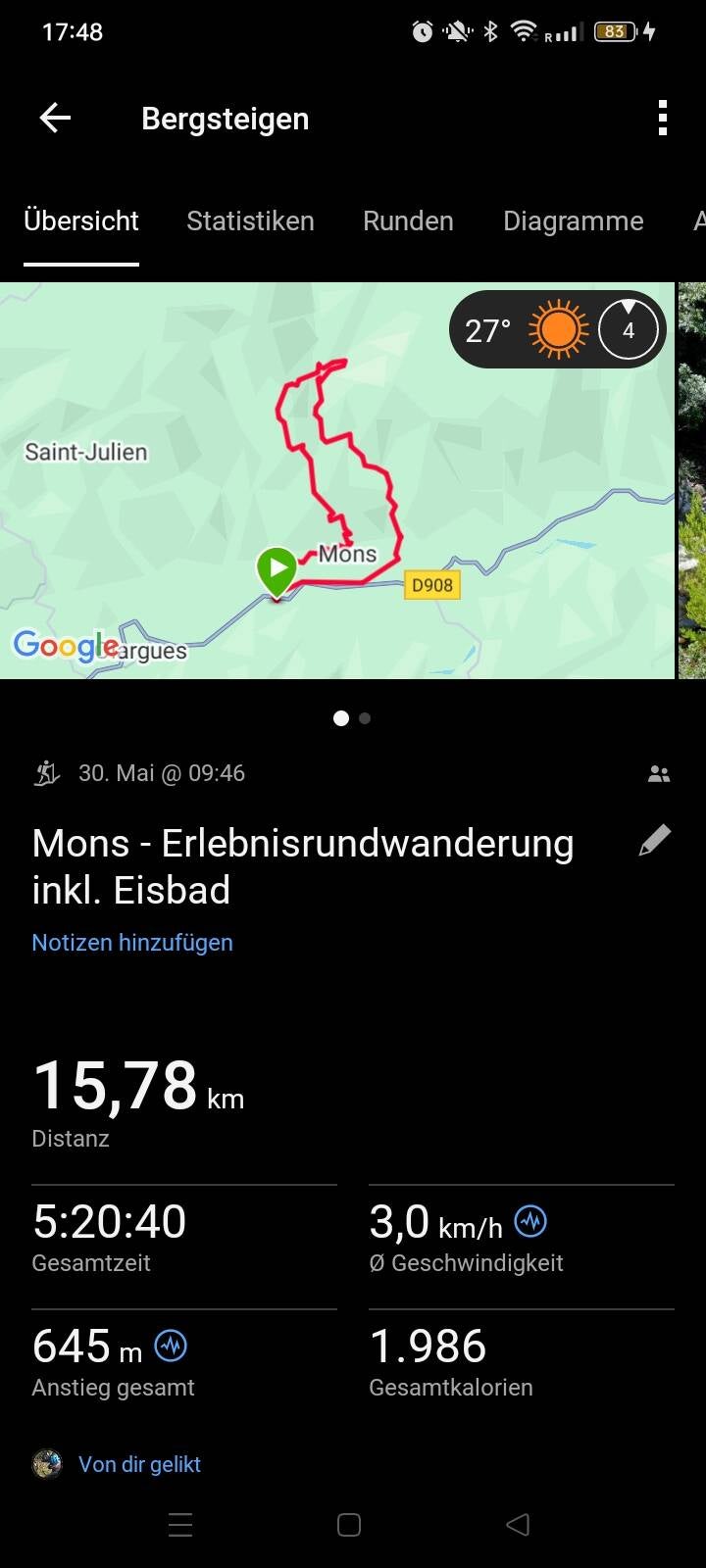Viewport: 706px width, 1568px height.
Task: Go back using the arrow icon
Action: pyautogui.click(x=55, y=119)
